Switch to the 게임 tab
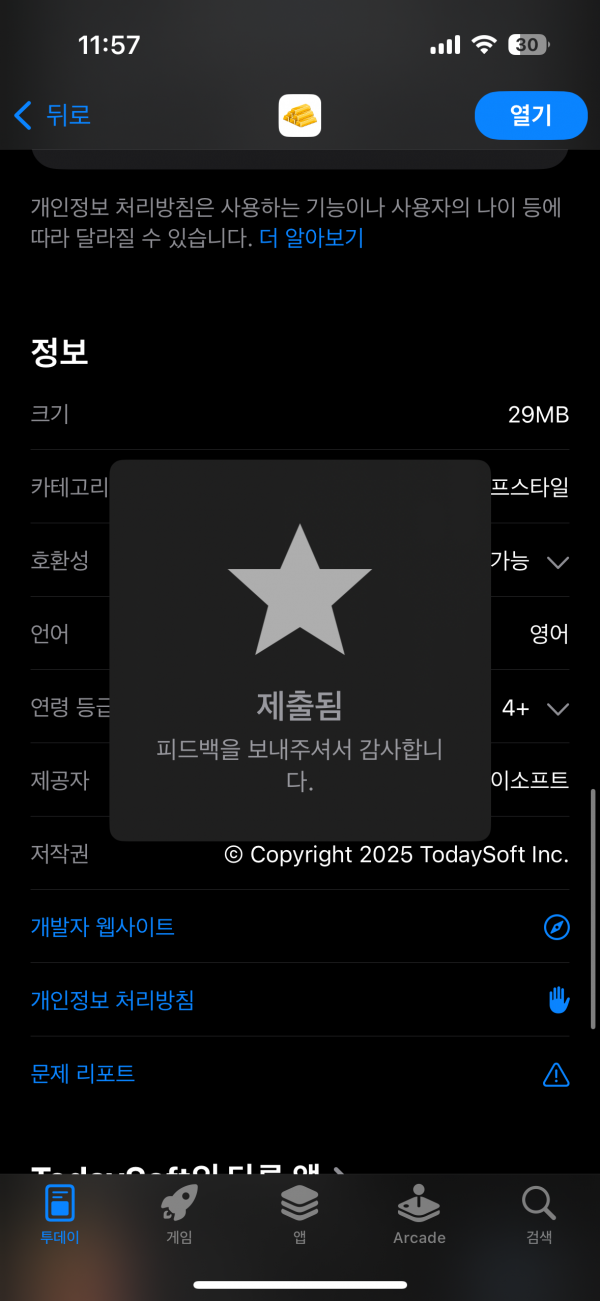600x1301 pixels. (180, 1214)
